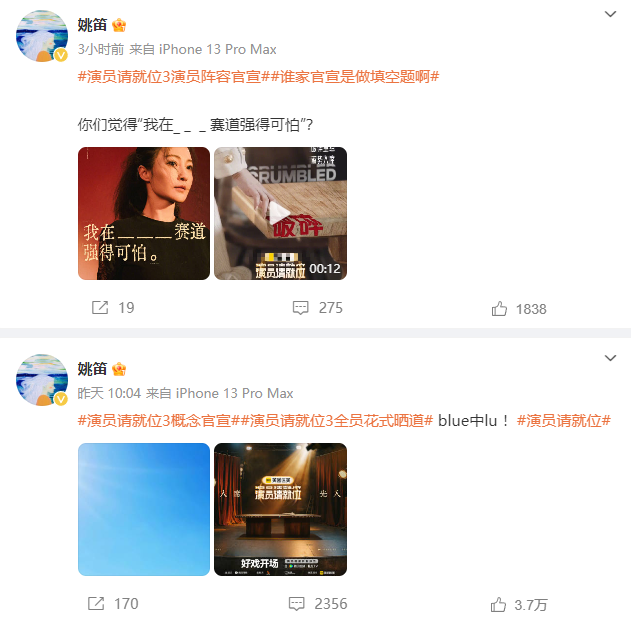The height and width of the screenshot is (621, 631).
Task: View the 我在___赛道强得可怕 poster image
Action: (x=144, y=213)
